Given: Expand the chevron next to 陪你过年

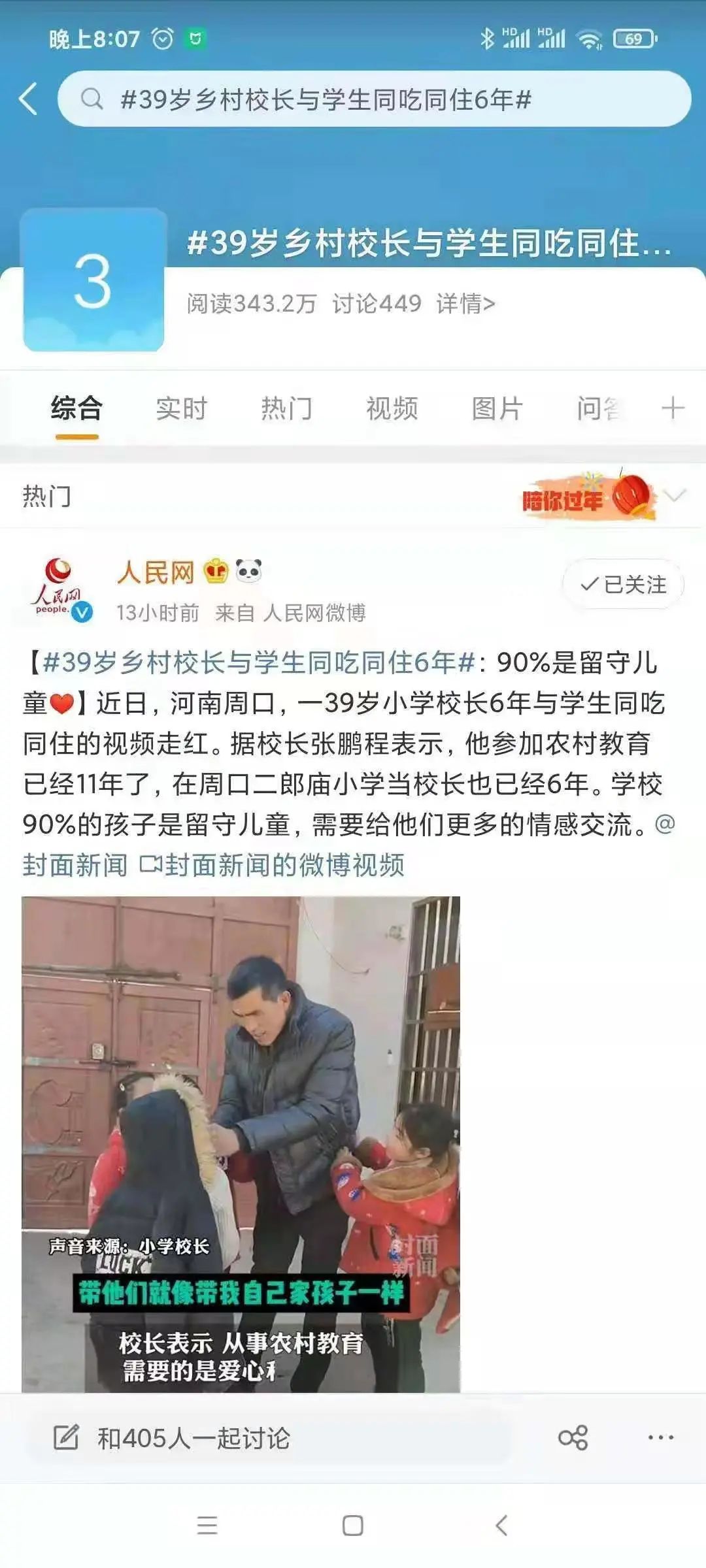Looking at the screenshot, I should 675,495.
